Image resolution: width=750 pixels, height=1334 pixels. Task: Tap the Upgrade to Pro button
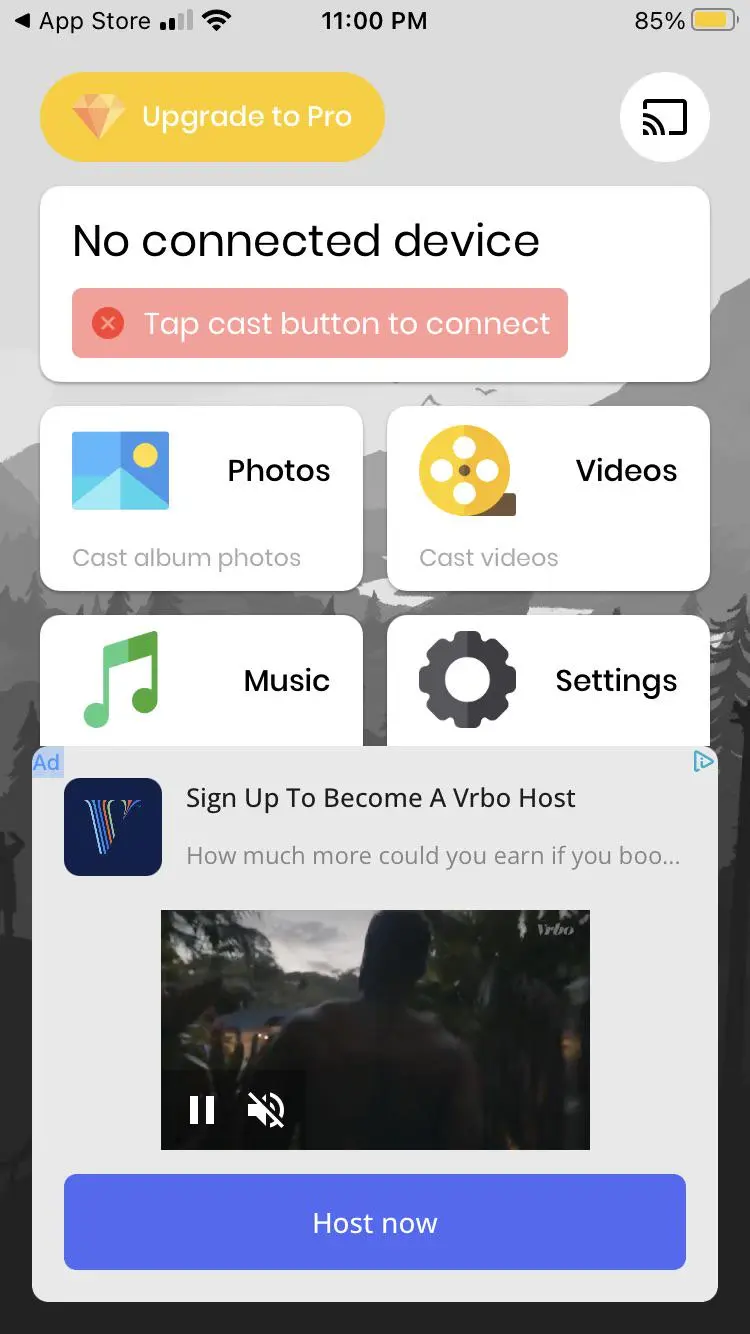(x=212, y=116)
